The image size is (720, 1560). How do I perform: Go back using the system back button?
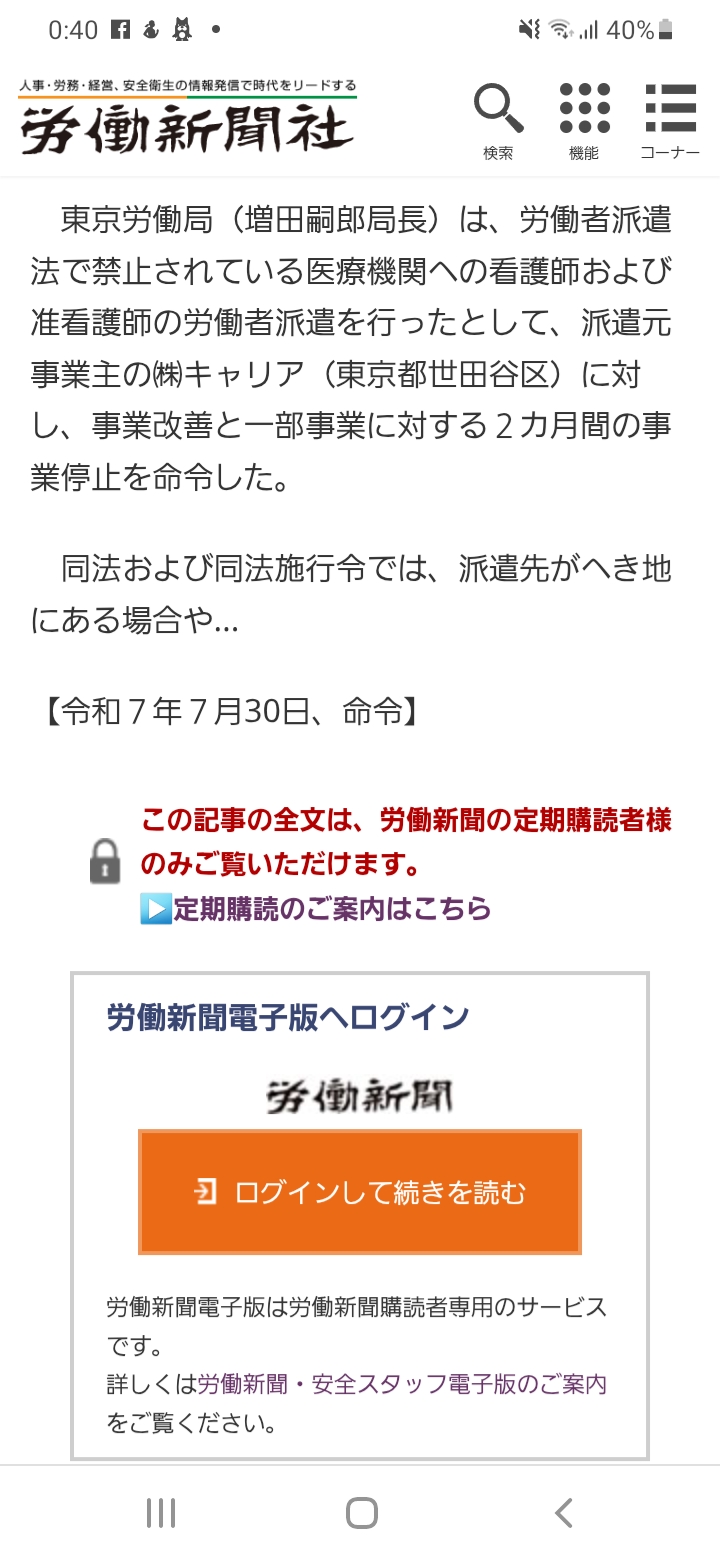(x=563, y=1512)
